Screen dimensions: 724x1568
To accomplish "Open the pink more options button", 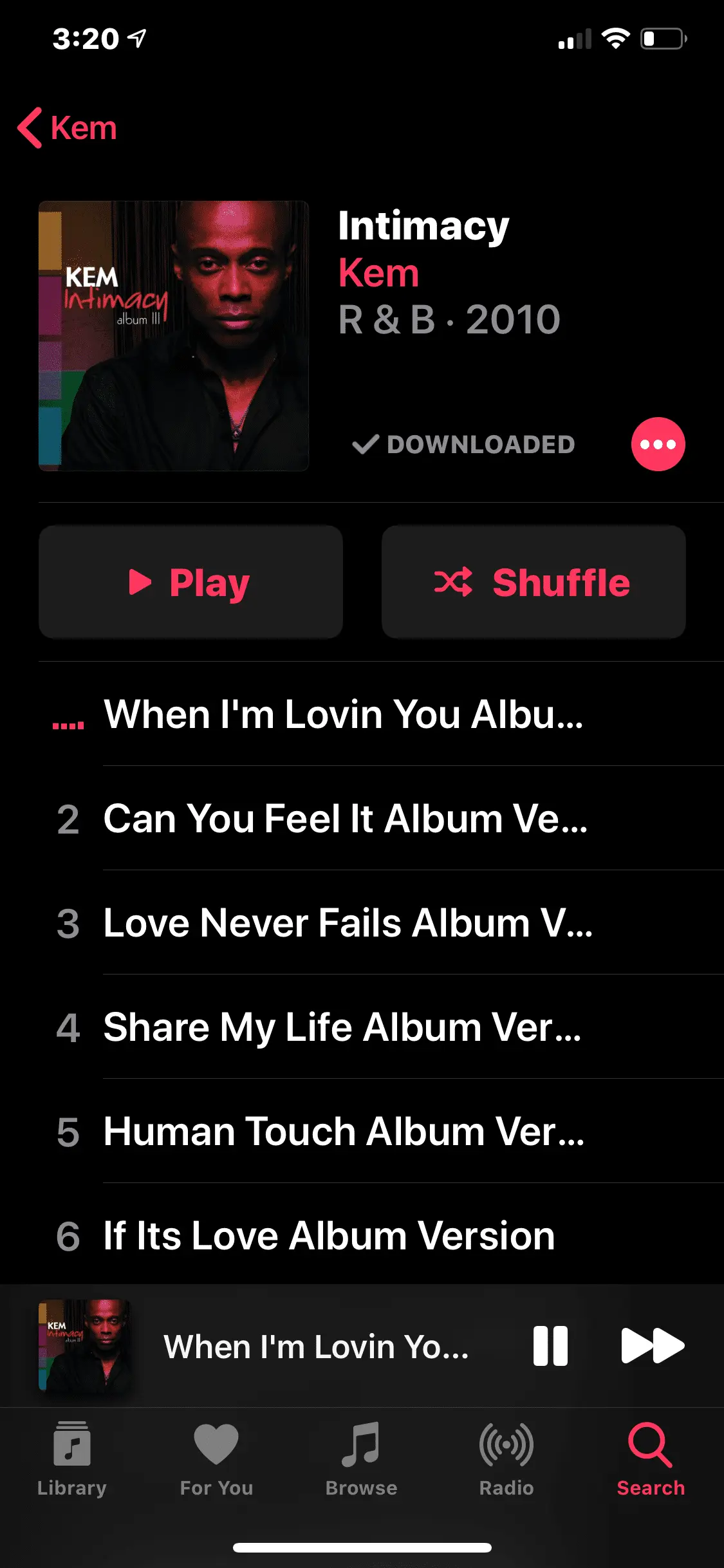I will click(658, 444).
